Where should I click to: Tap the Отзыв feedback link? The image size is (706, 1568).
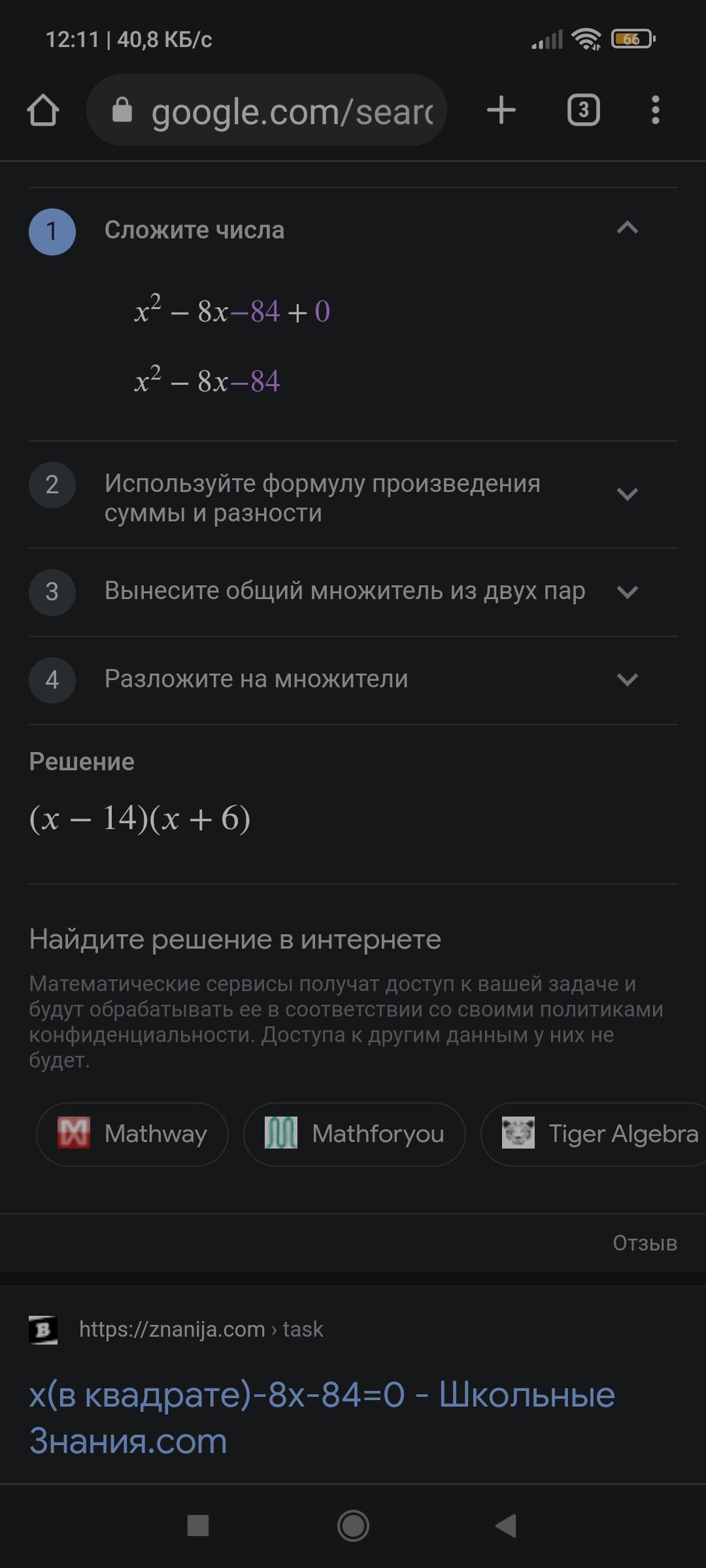(644, 1243)
